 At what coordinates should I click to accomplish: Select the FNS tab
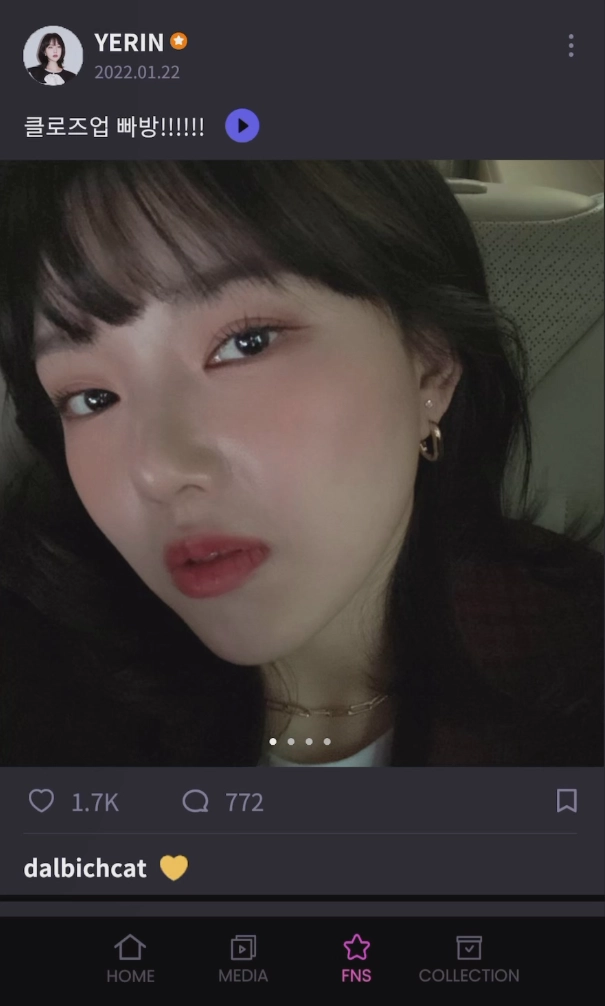tap(356, 959)
